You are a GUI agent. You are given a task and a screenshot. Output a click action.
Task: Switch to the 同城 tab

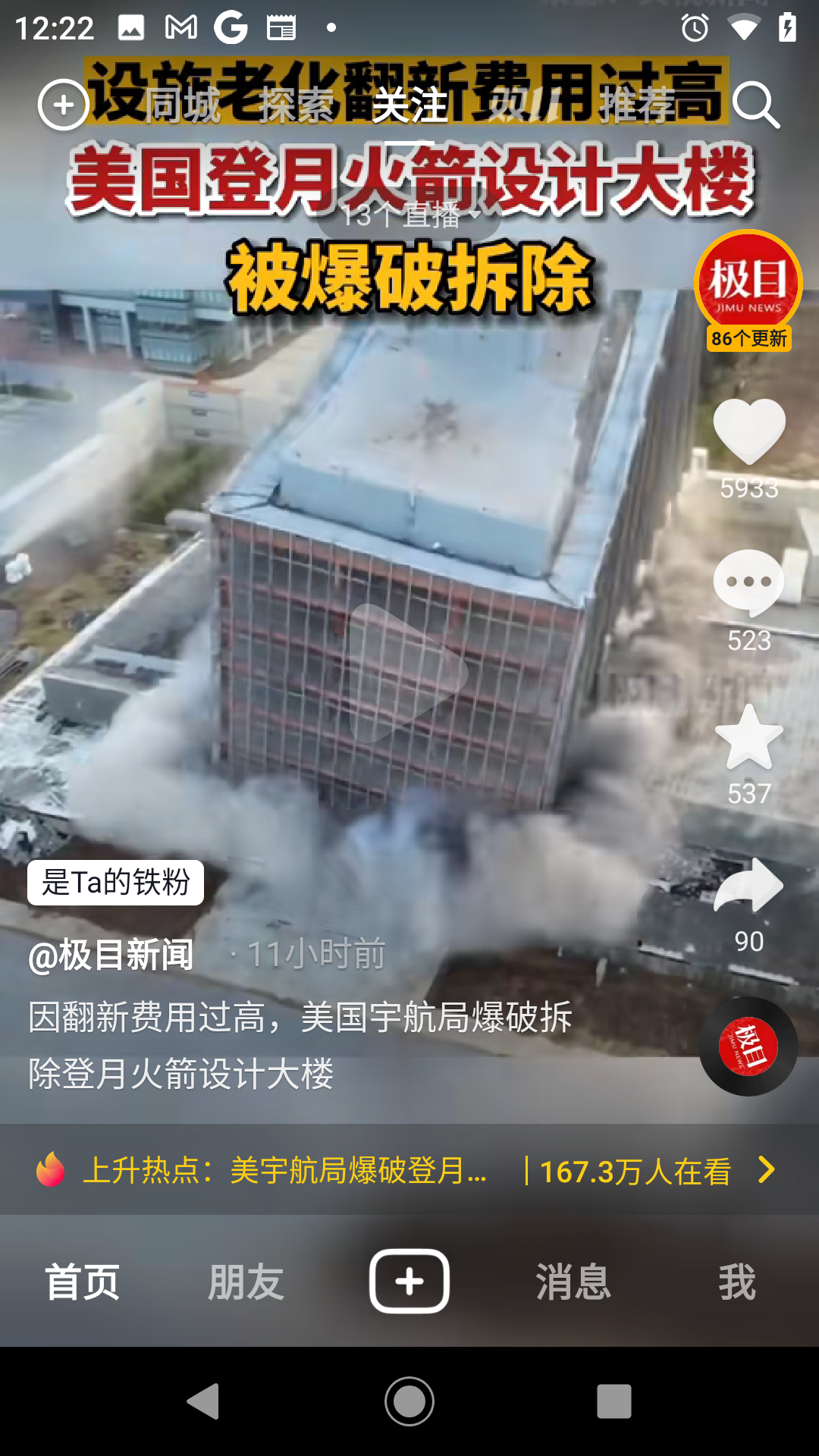(x=183, y=105)
